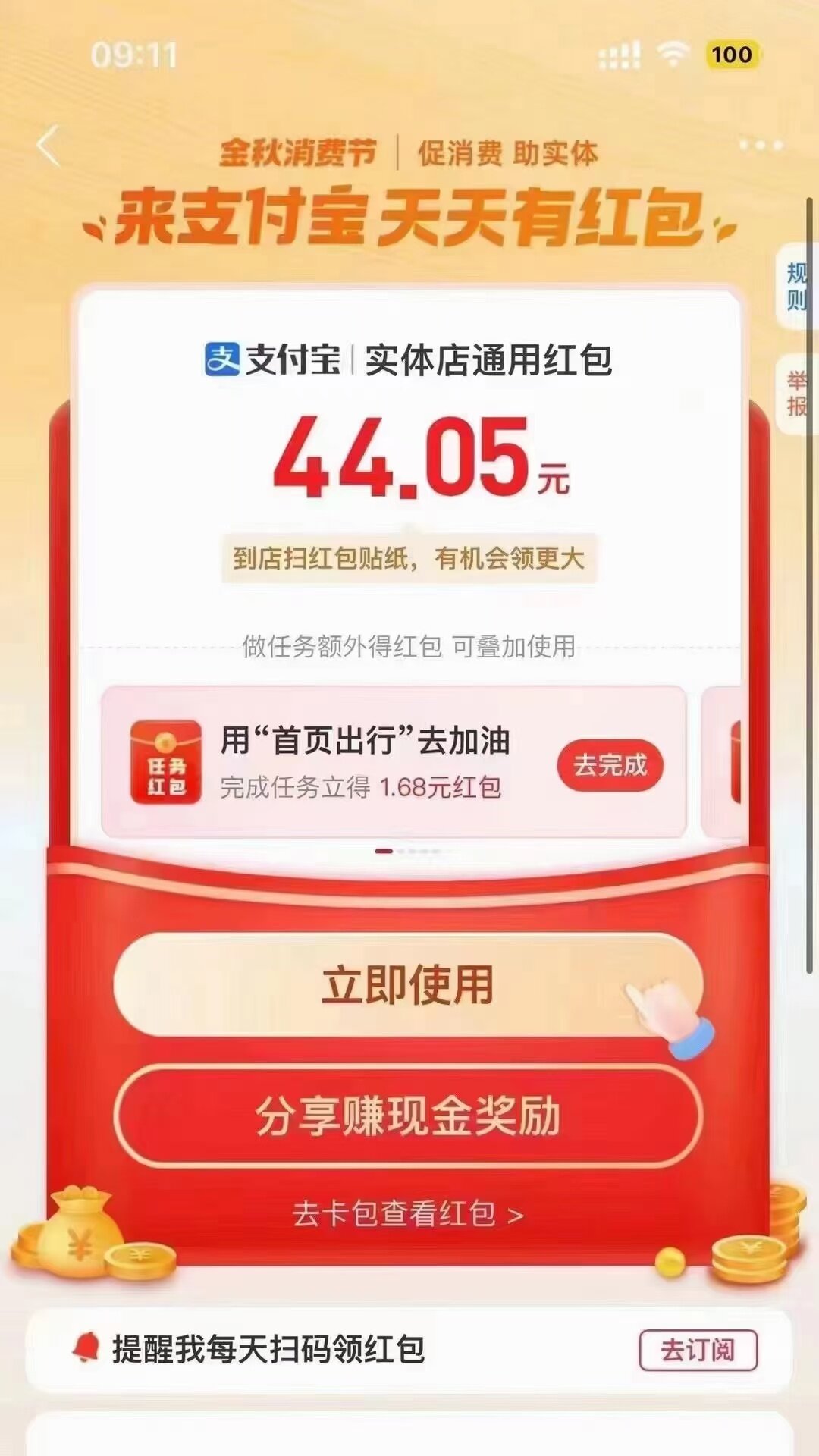This screenshot has width=819, height=1456.
Task: Open the 规则 rules side tab
Action: 797,287
